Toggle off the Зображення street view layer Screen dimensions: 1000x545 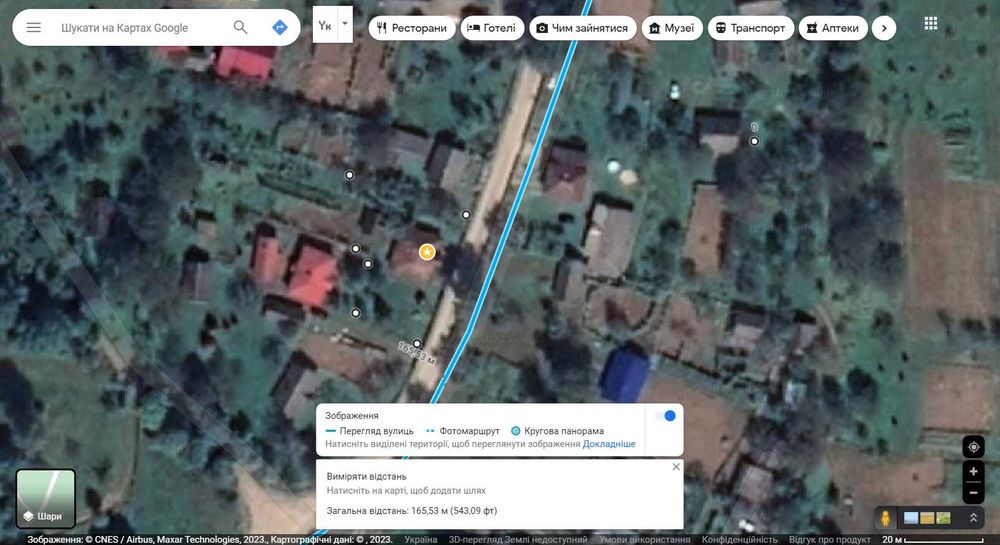[665, 416]
